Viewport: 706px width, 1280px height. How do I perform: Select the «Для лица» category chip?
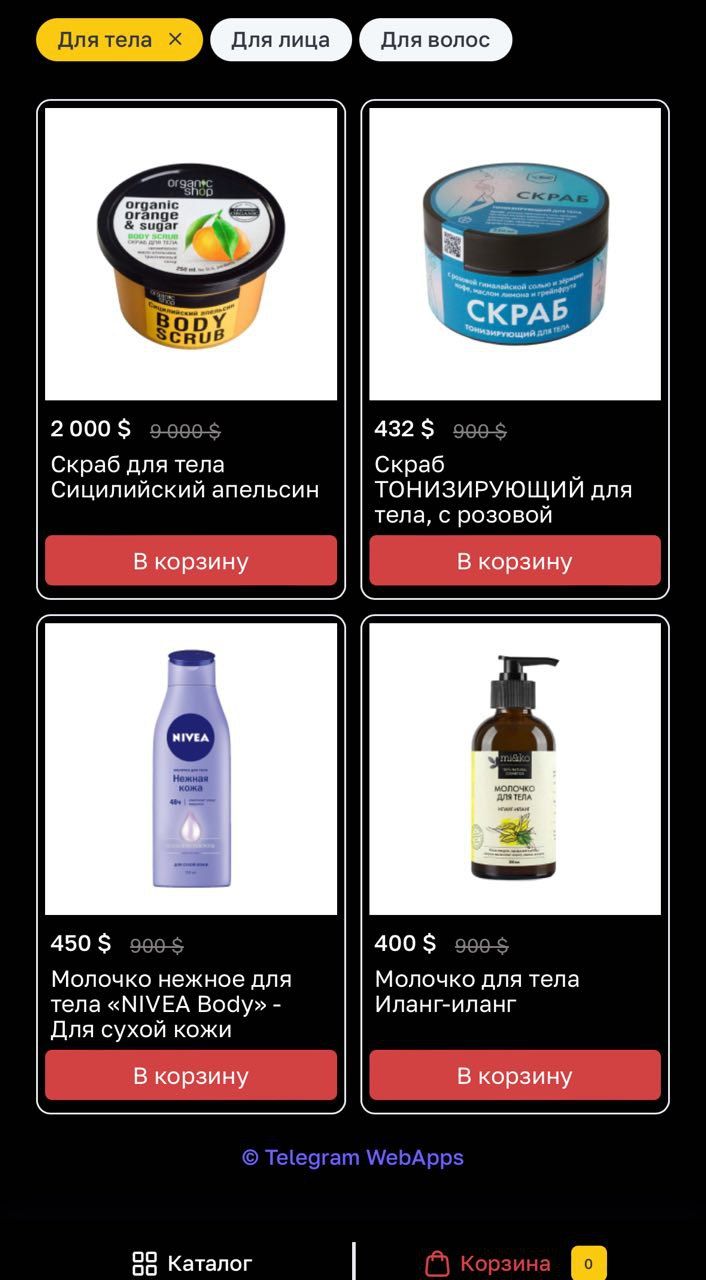click(x=280, y=40)
